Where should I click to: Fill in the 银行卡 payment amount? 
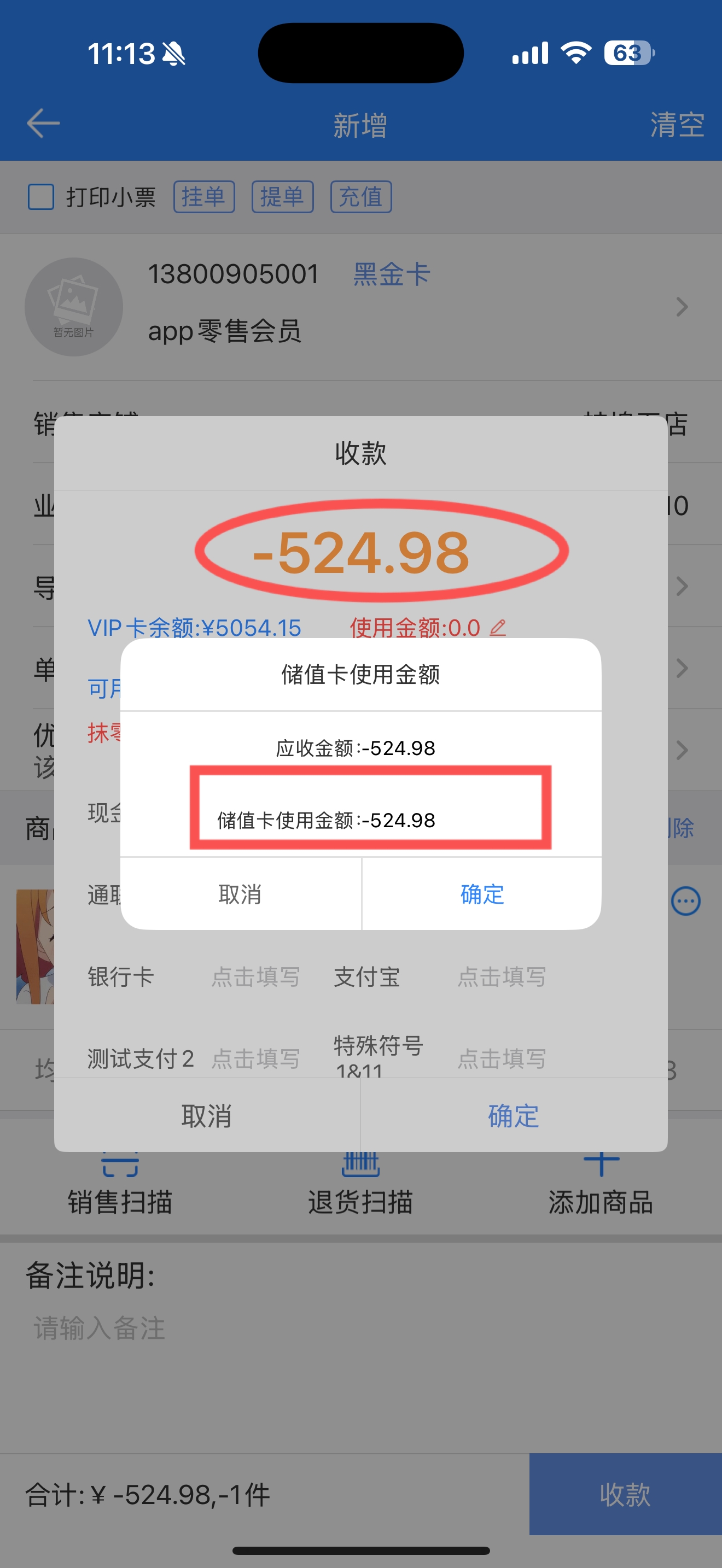click(255, 976)
